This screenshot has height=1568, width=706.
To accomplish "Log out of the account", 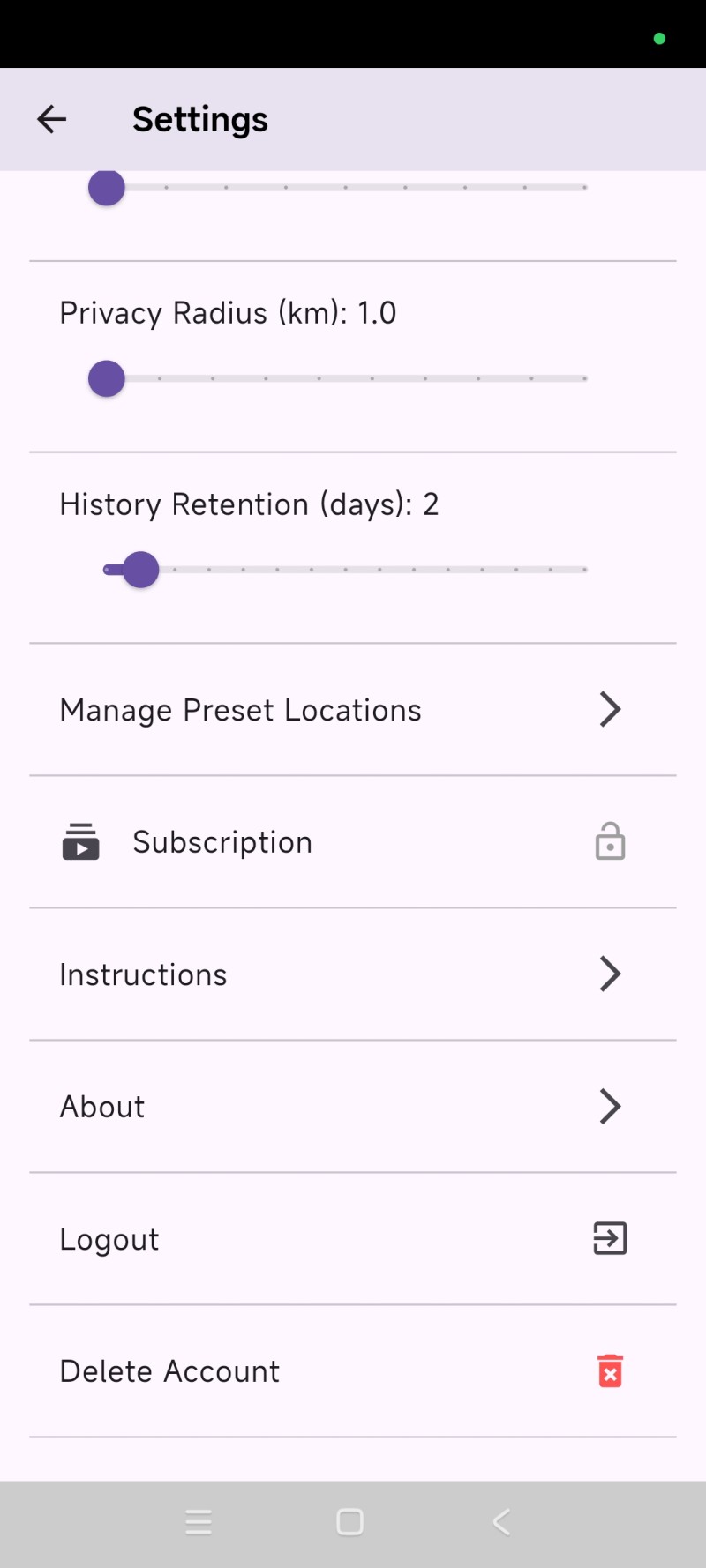I will click(353, 1239).
